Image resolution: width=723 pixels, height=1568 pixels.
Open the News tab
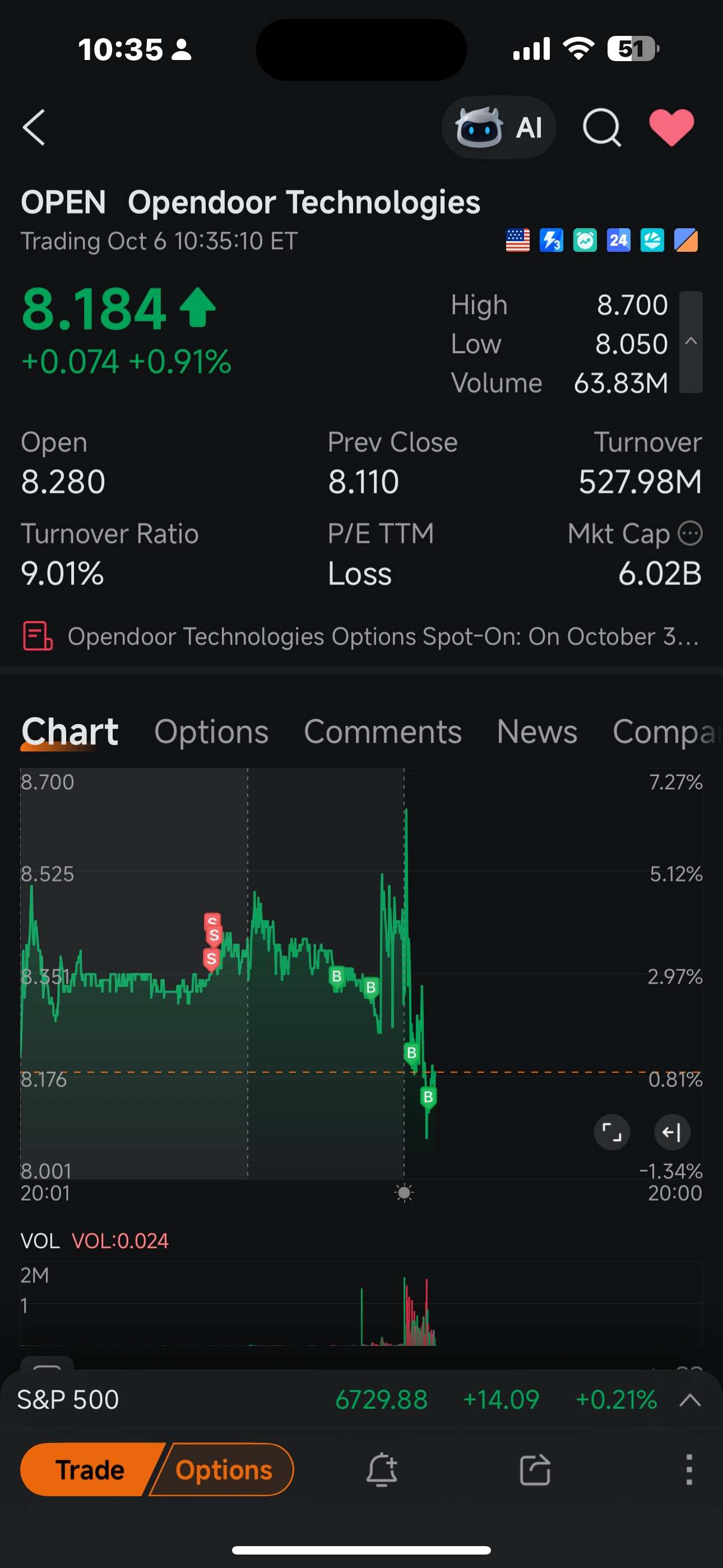(536, 731)
